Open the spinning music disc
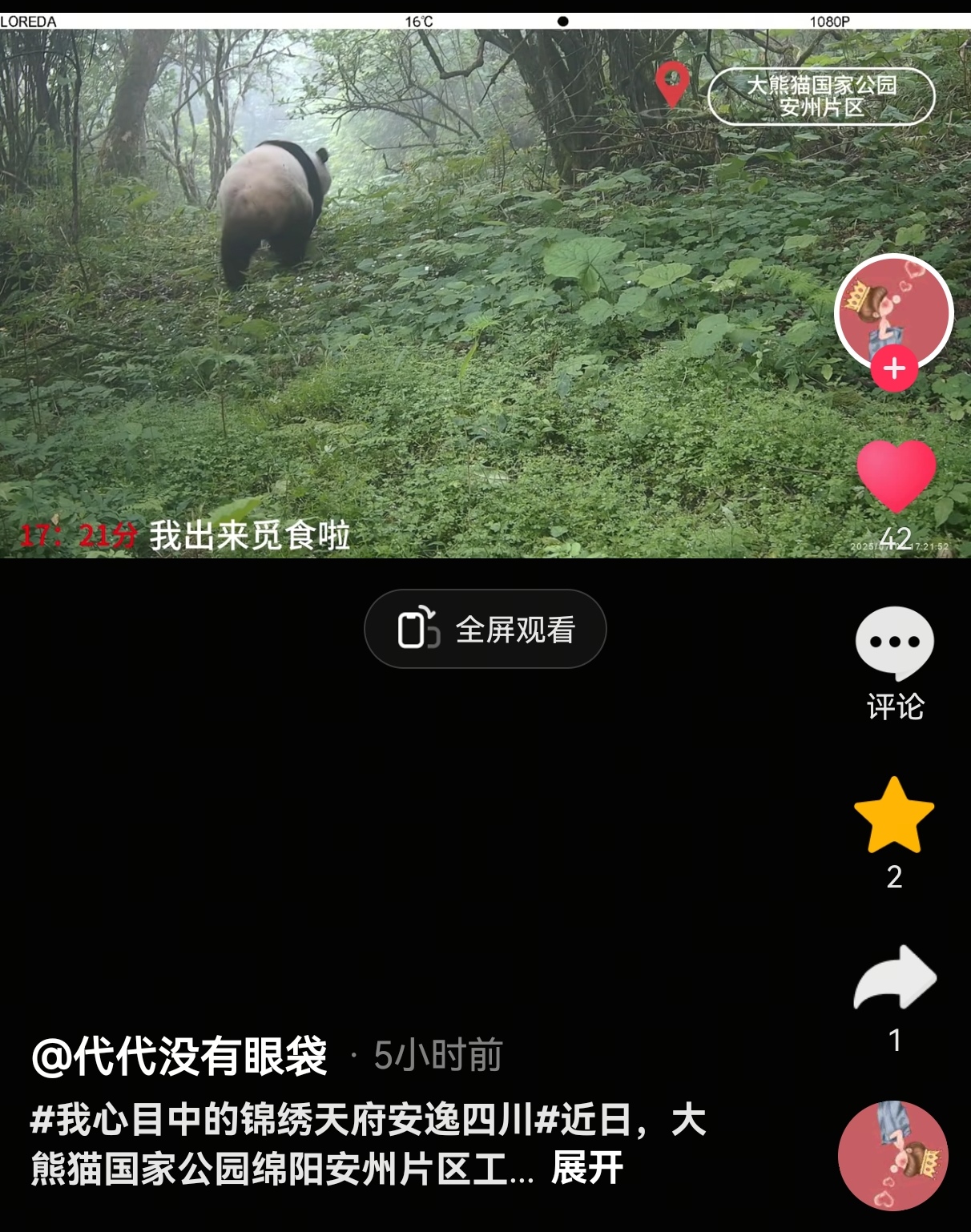This screenshot has height=1232, width=971. point(892,1155)
